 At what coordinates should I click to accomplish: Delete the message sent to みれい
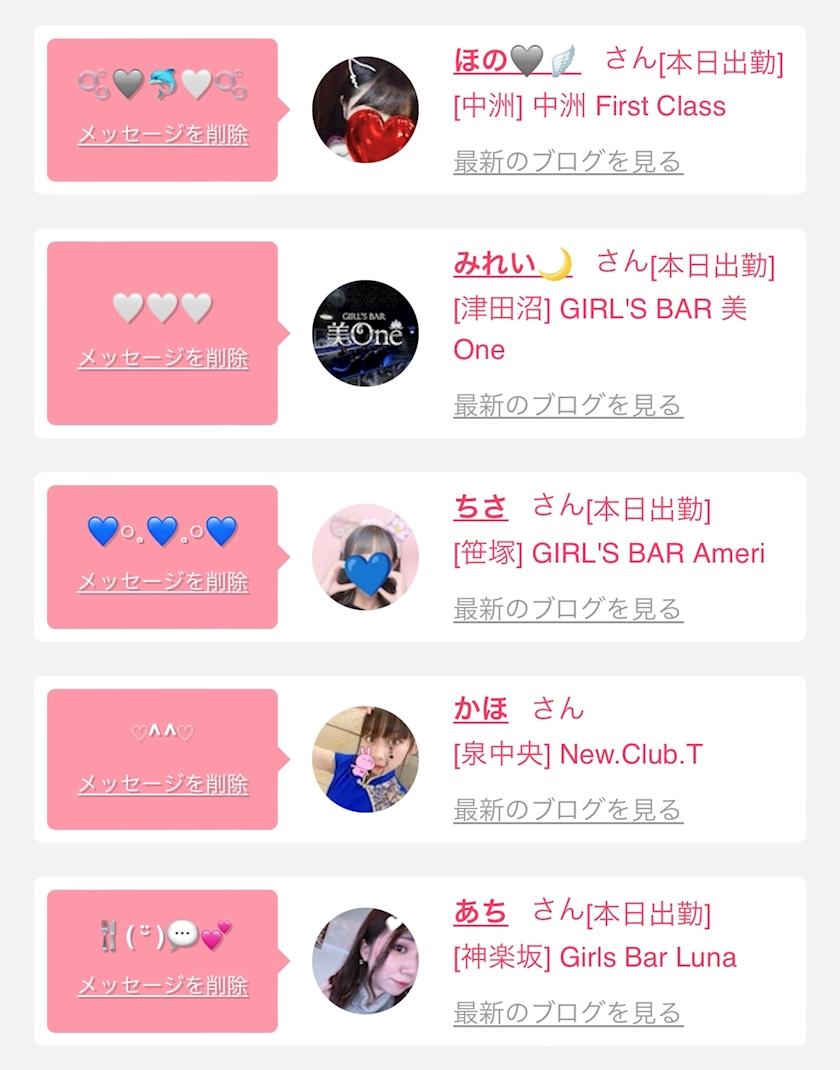[x=163, y=358]
